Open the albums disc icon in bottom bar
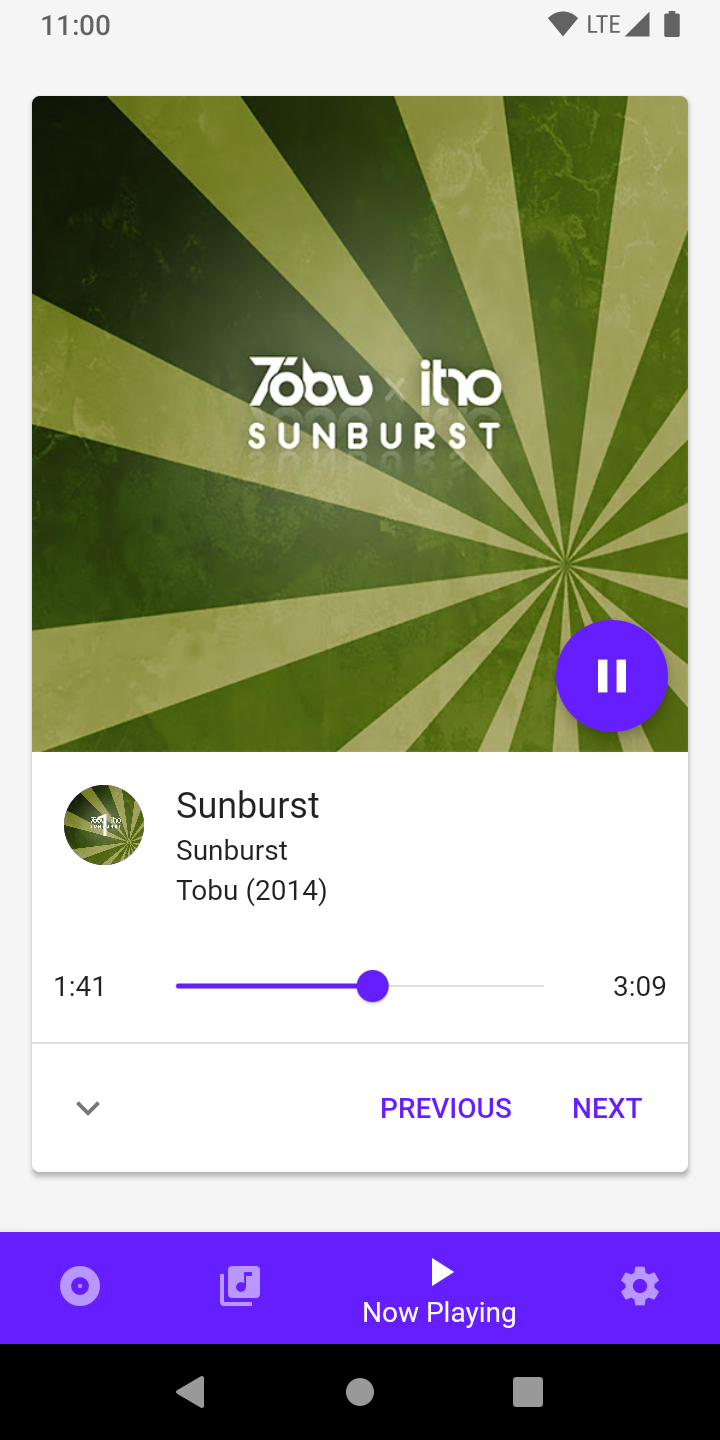 point(80,1287)
